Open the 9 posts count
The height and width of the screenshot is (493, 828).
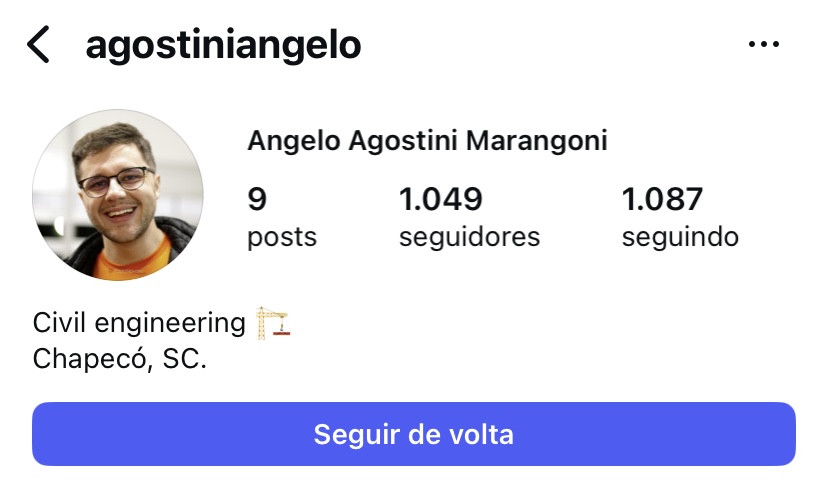(281, 217)
